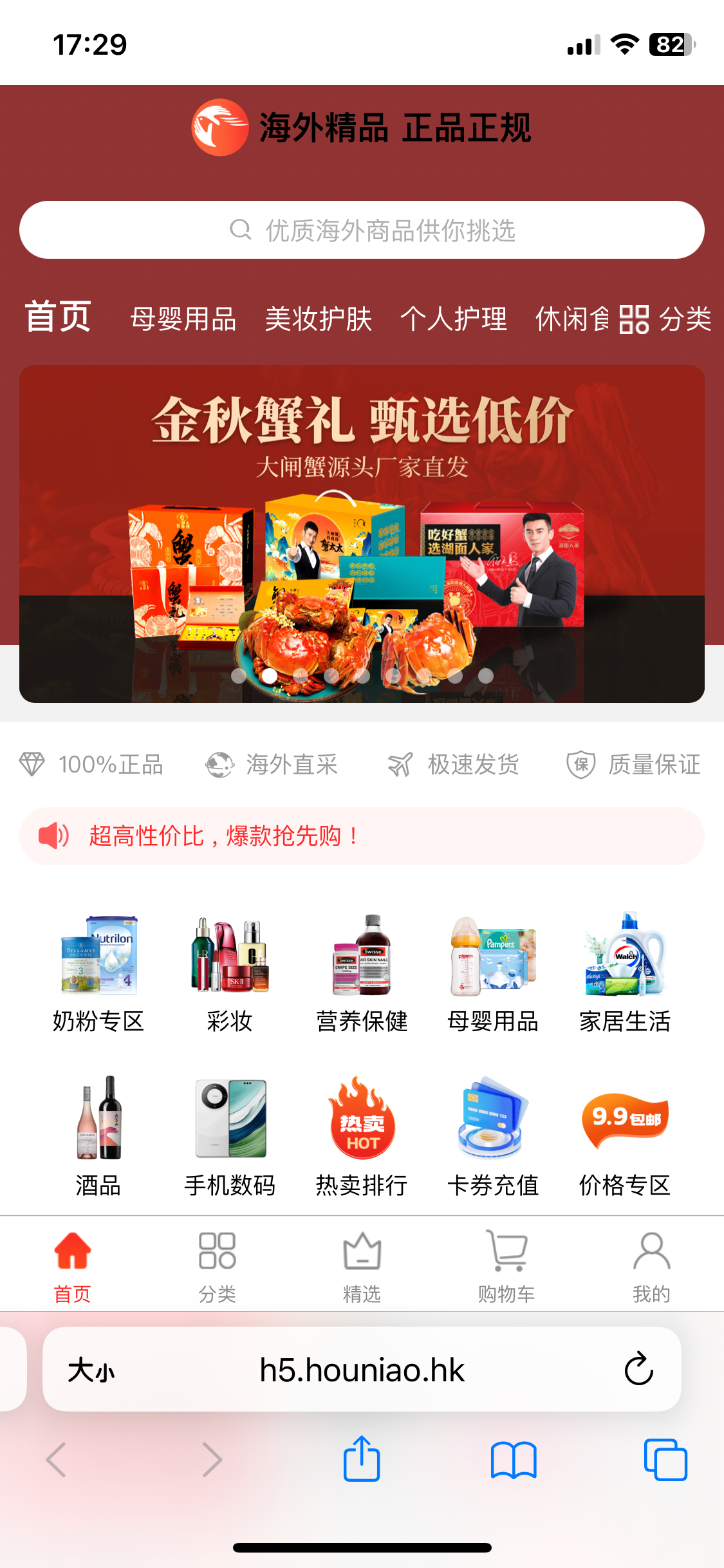Tap the search box for overseas products
This screenshot has height=1568, width=724.
[362, 230]
